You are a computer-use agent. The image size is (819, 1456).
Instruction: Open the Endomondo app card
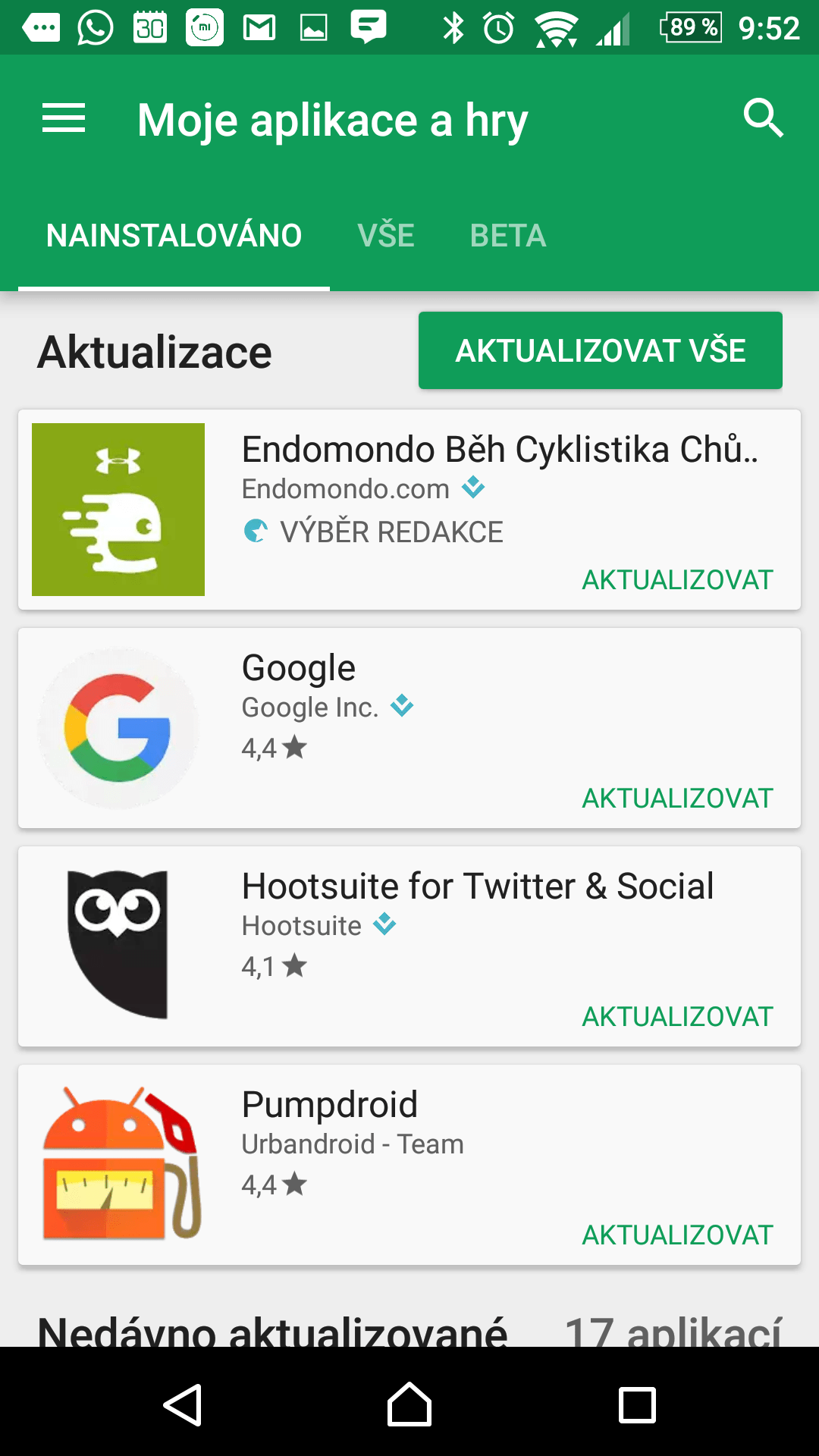coord(409,510)
